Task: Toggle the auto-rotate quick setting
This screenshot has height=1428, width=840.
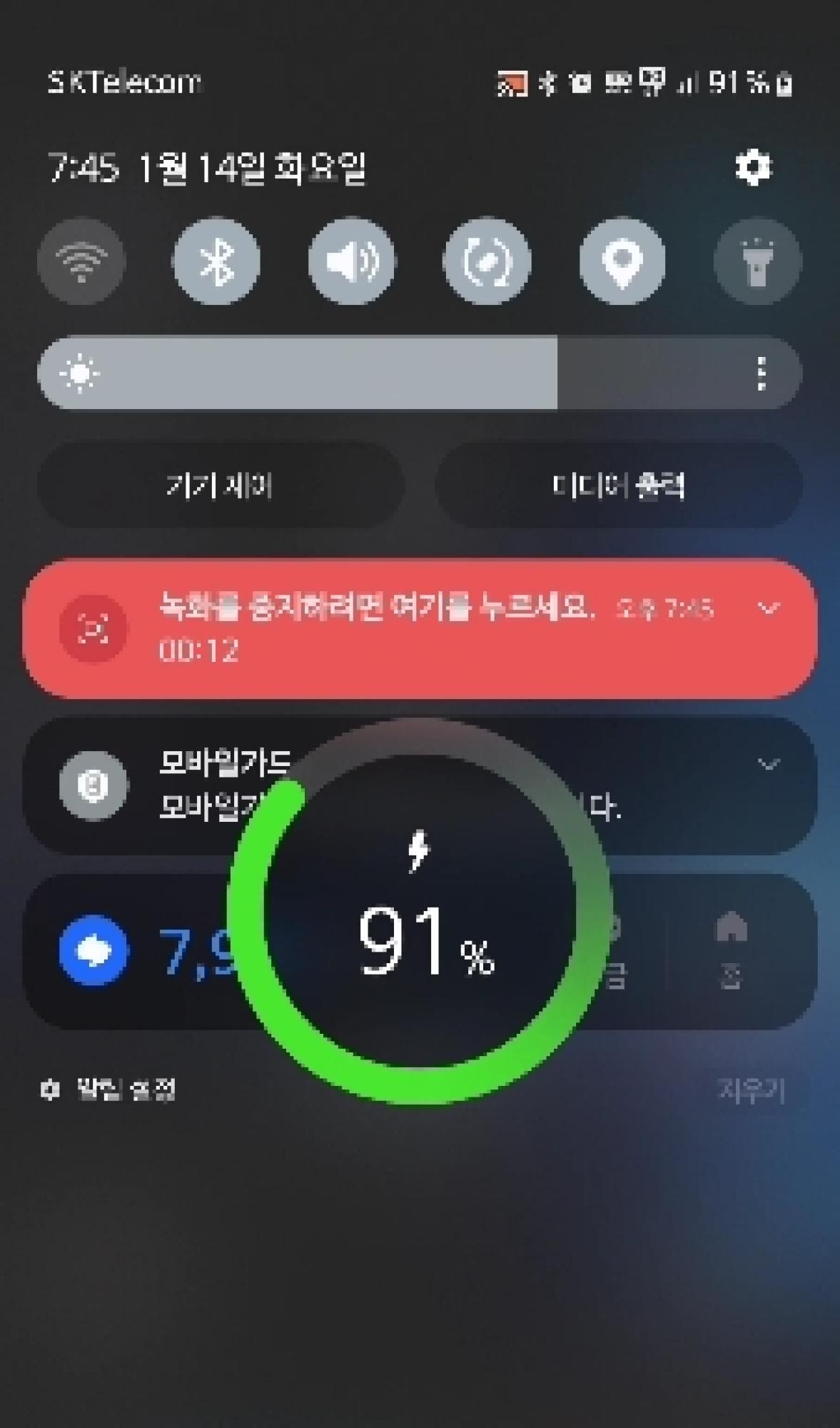Action: click(x=487, y=261)
